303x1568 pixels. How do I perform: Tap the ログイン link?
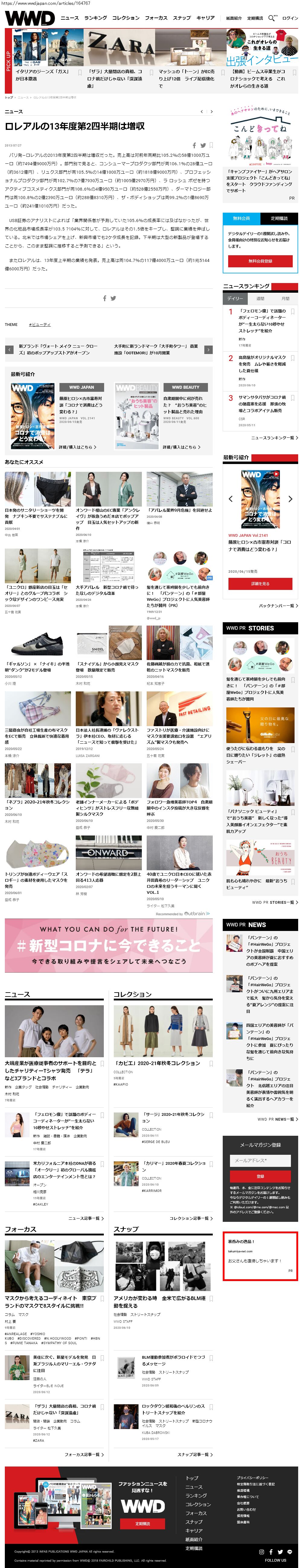point(290,18)
